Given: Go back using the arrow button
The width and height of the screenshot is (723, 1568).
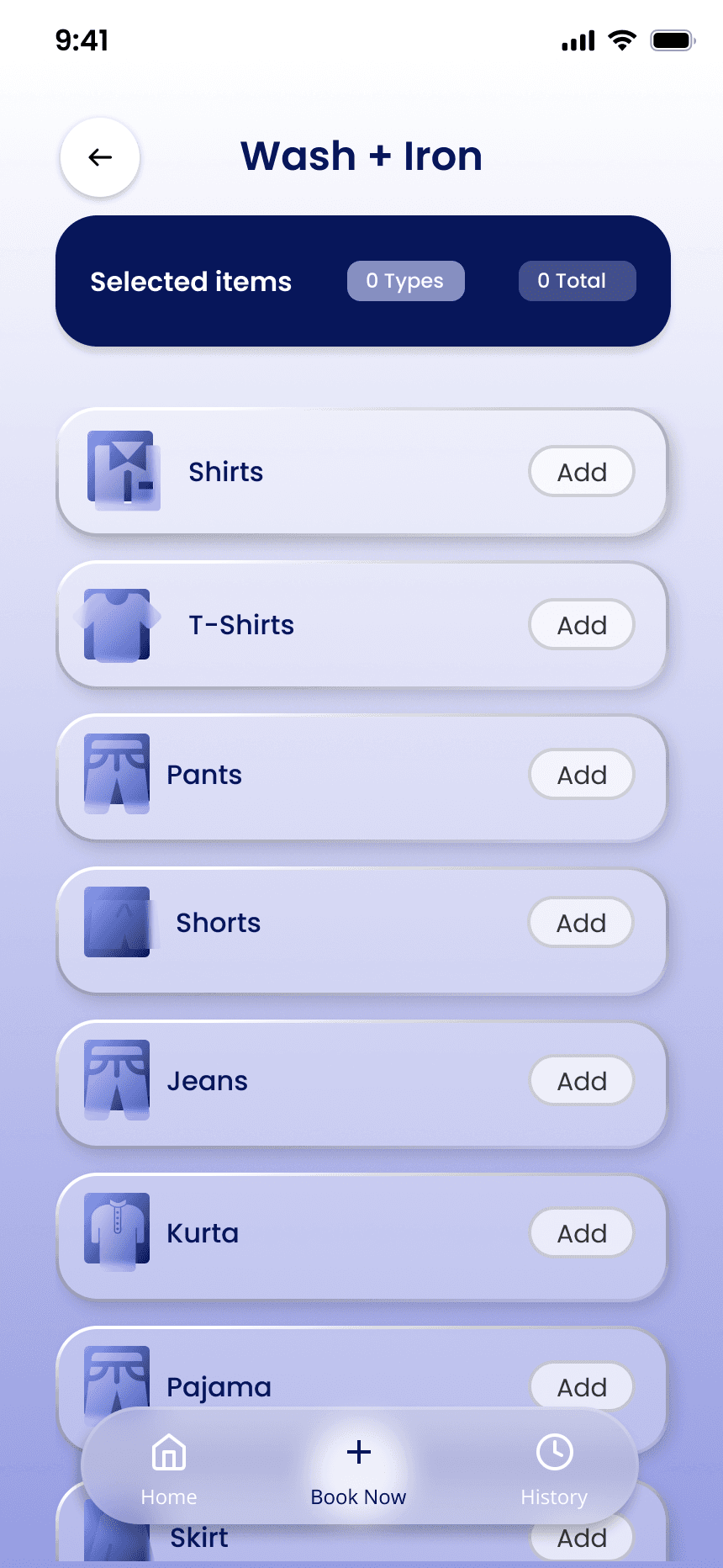Looking at the screenshot, I should point(100,157).
